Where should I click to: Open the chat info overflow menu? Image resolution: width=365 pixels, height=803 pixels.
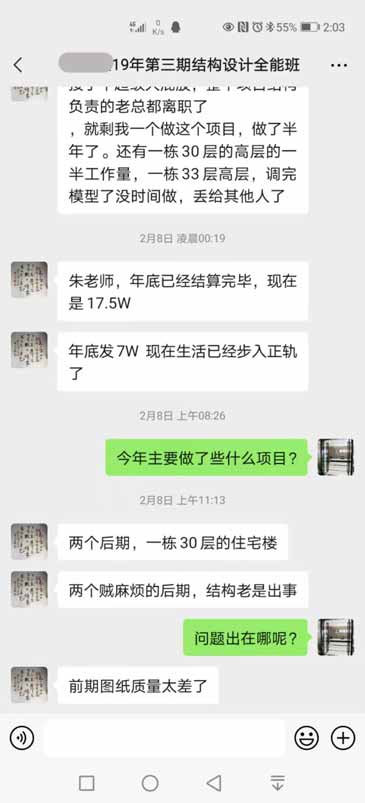point(338,66)
